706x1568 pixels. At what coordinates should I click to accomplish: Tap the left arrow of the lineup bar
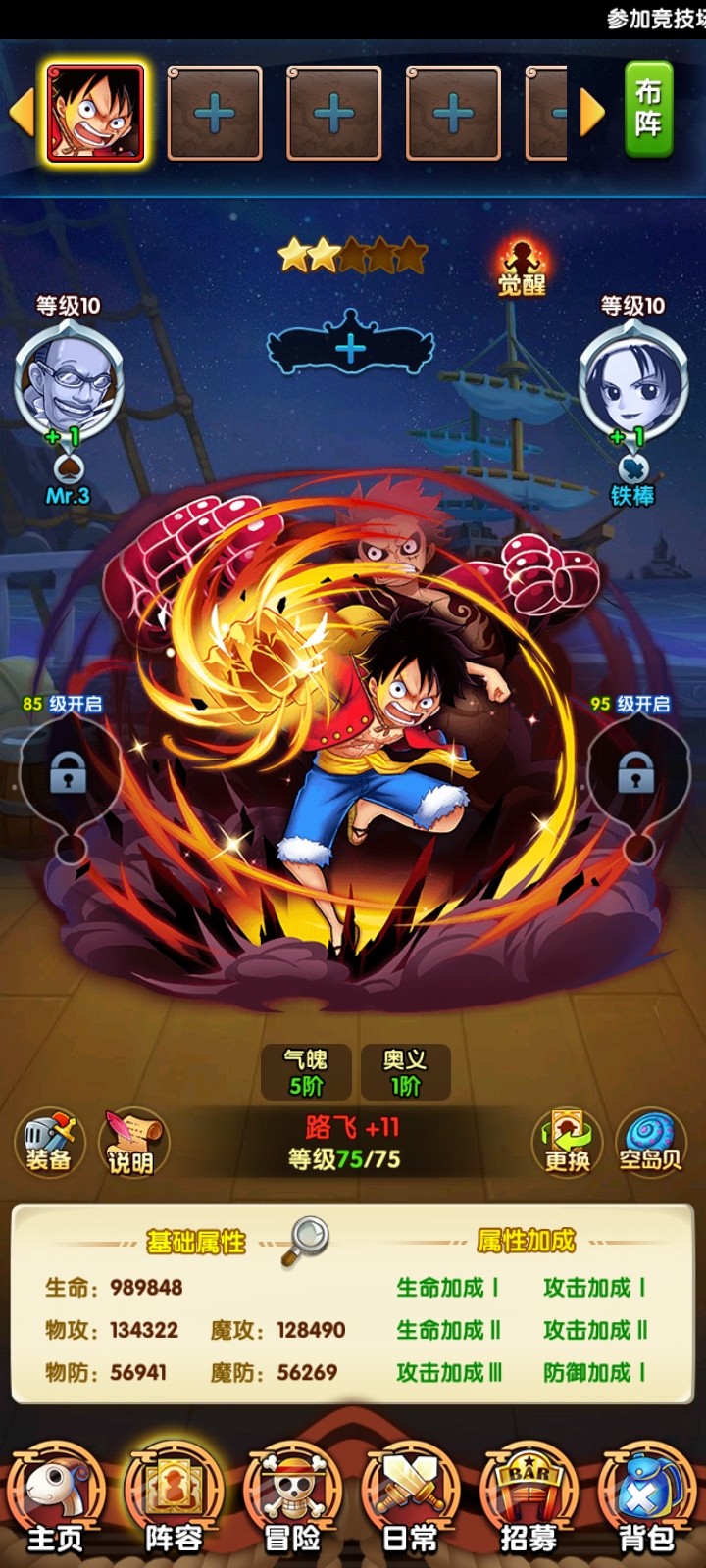click(x=22, y=113)
